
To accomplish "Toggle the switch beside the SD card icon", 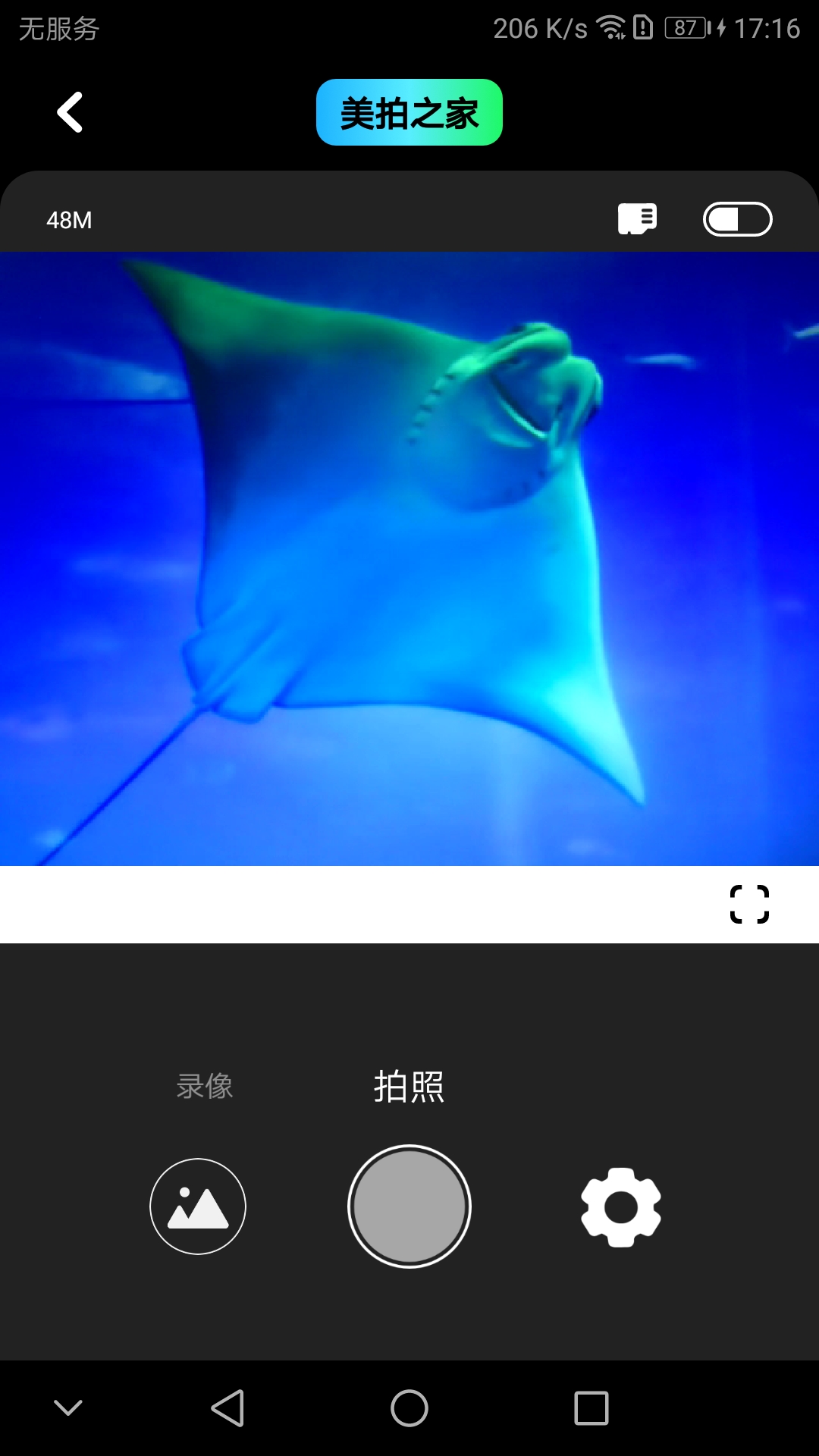I will [x=738, y=218].
